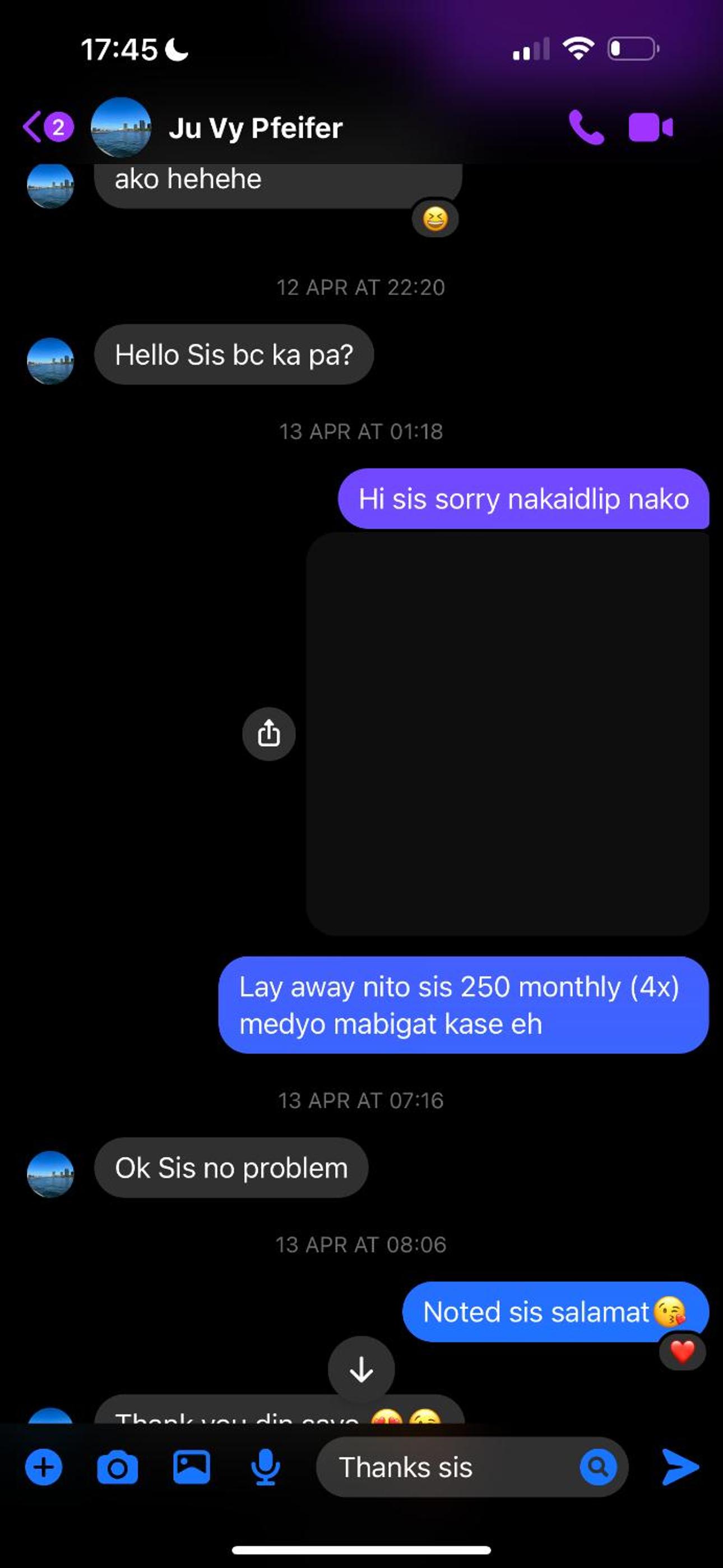Jump to the latest messages
The width and height of the screenshot is (723, 1568).
point(361,1369)
